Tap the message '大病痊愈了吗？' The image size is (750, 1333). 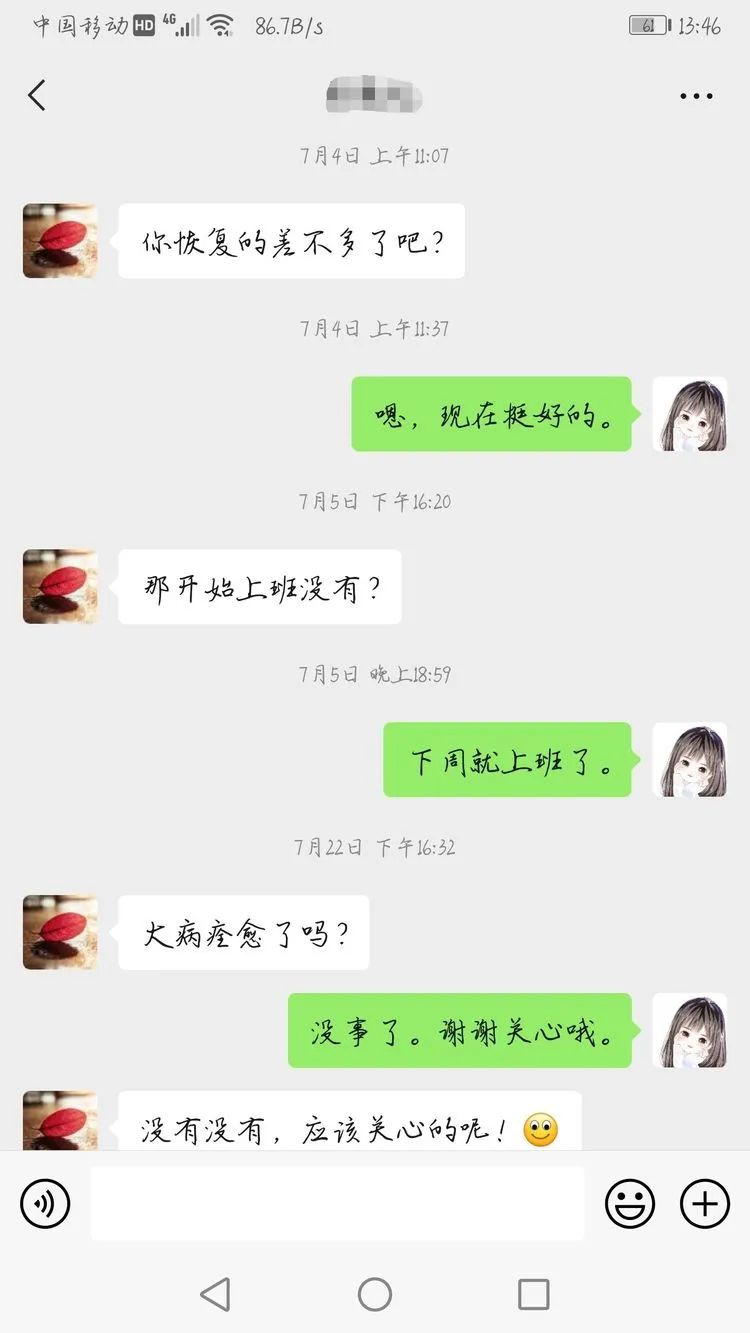[x=243, y=932]
